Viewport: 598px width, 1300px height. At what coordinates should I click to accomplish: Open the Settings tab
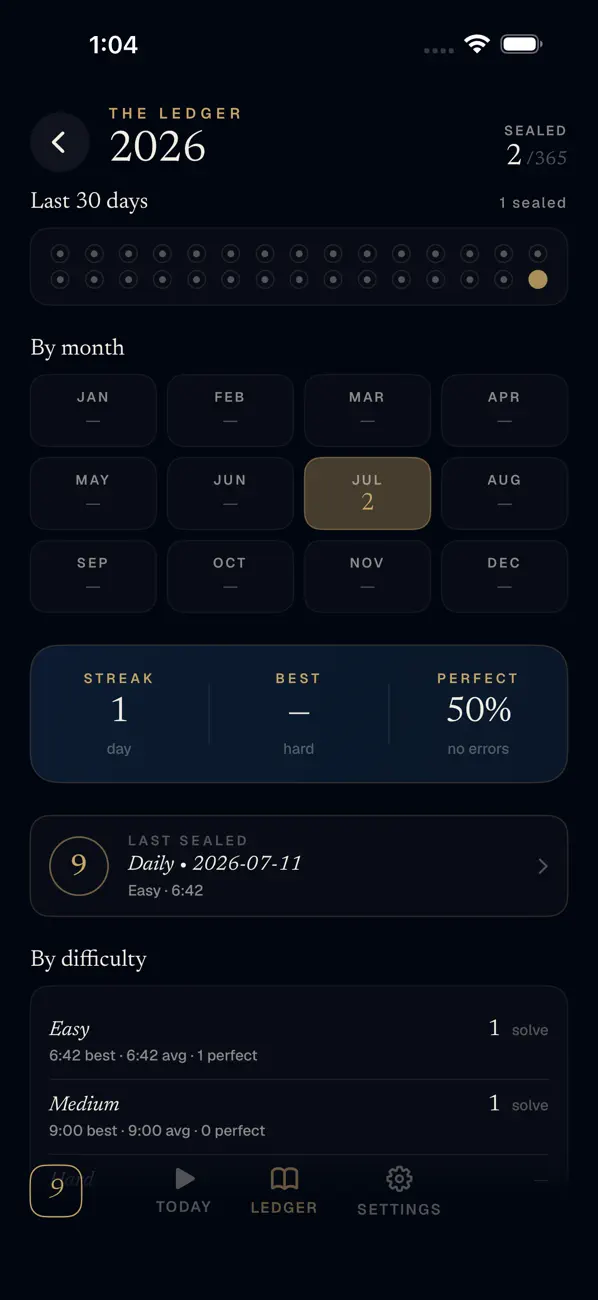point(399,1190)
